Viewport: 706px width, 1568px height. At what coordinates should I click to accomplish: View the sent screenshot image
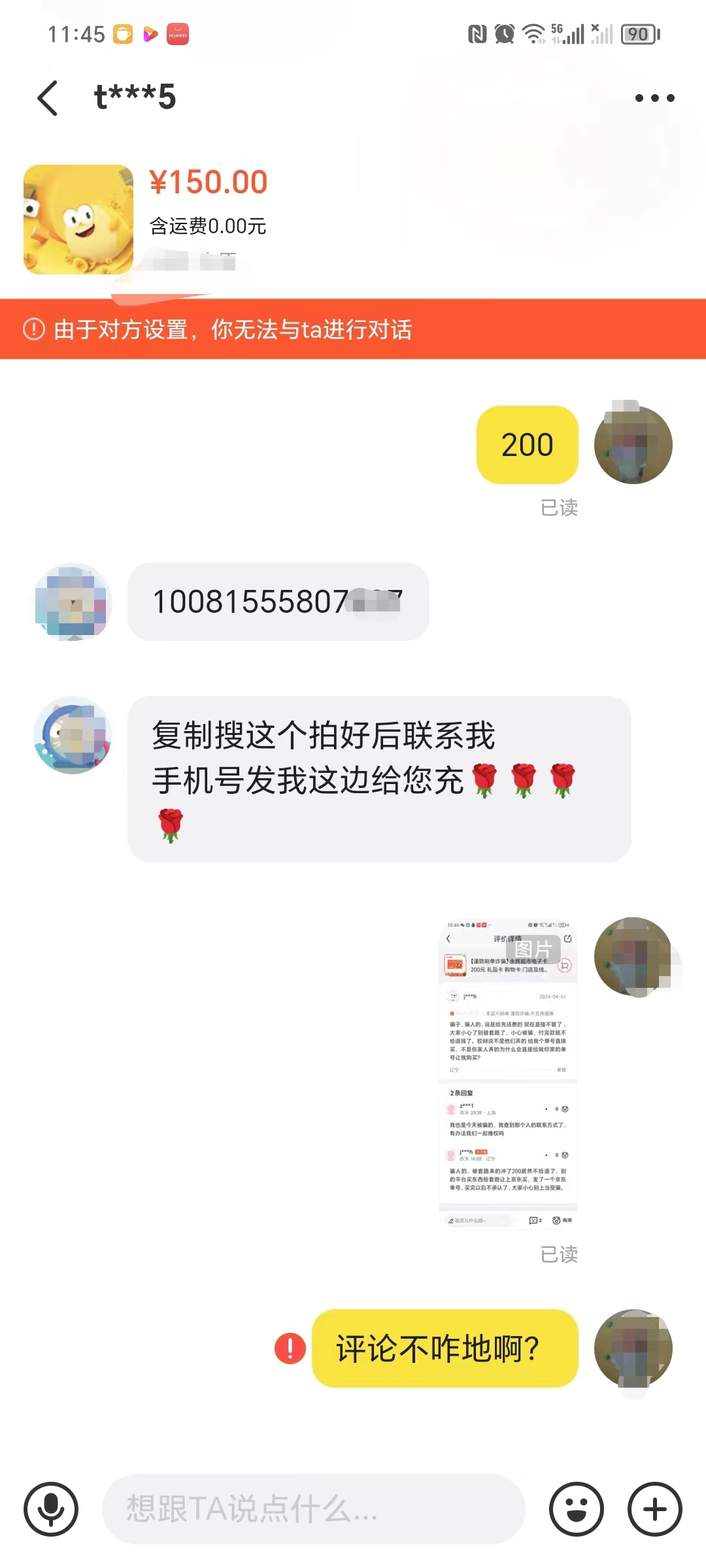[x=508, y=1073]
